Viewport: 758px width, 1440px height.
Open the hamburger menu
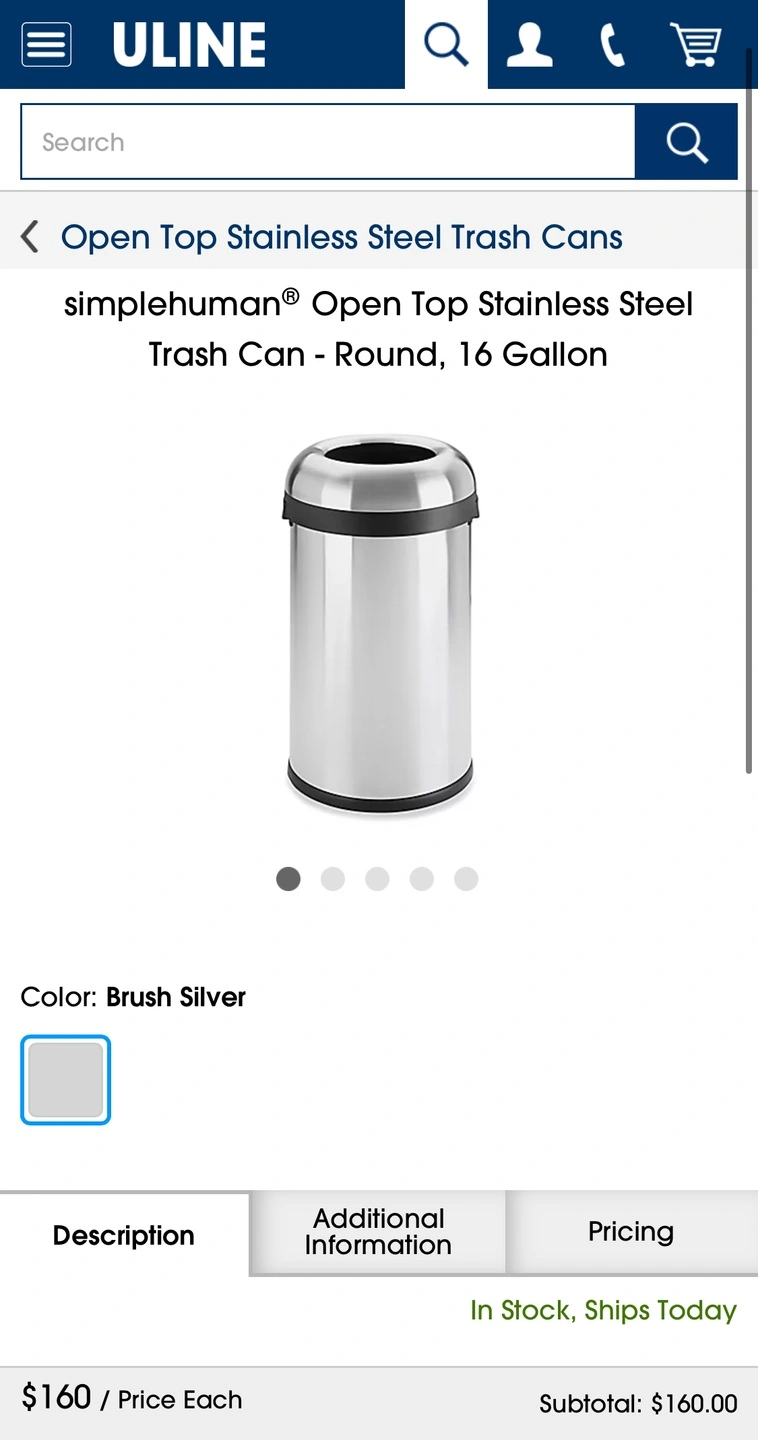pos(46,45)
